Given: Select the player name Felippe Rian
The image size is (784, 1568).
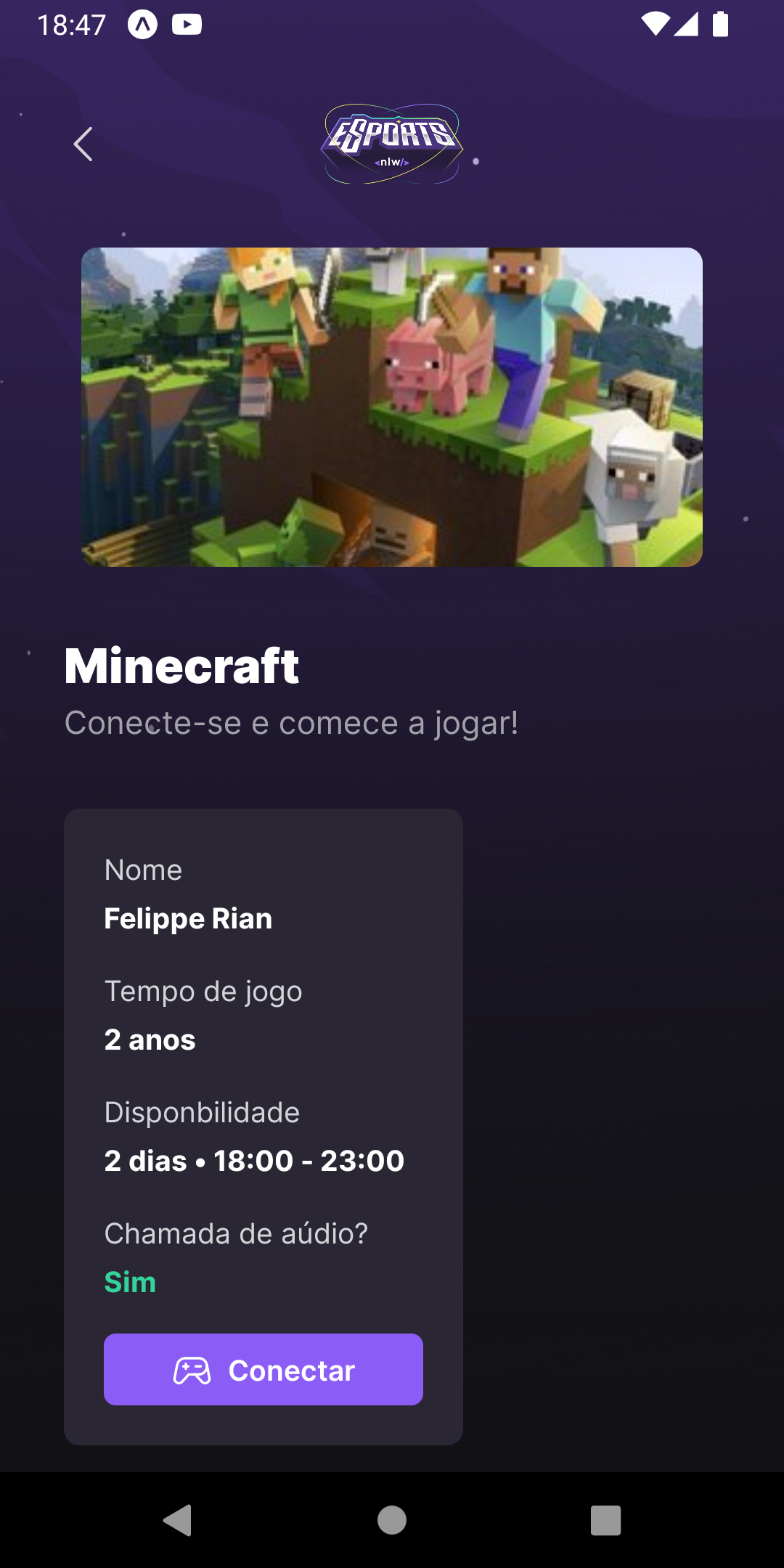Looking at the screenshot, I should coord(188,918).
